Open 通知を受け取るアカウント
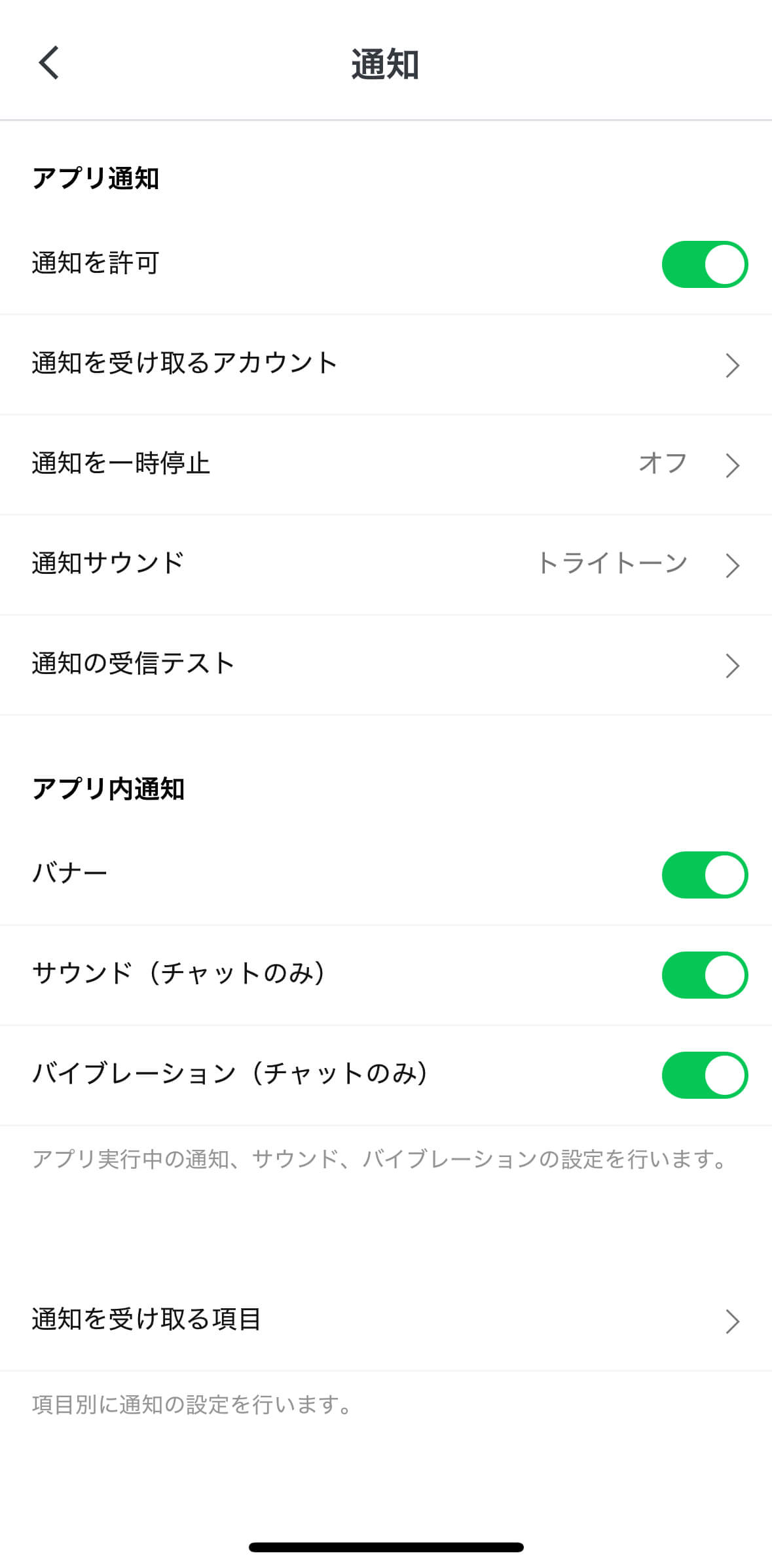Viewport: 772px width, 1568px height. click(x=386, y=365)
